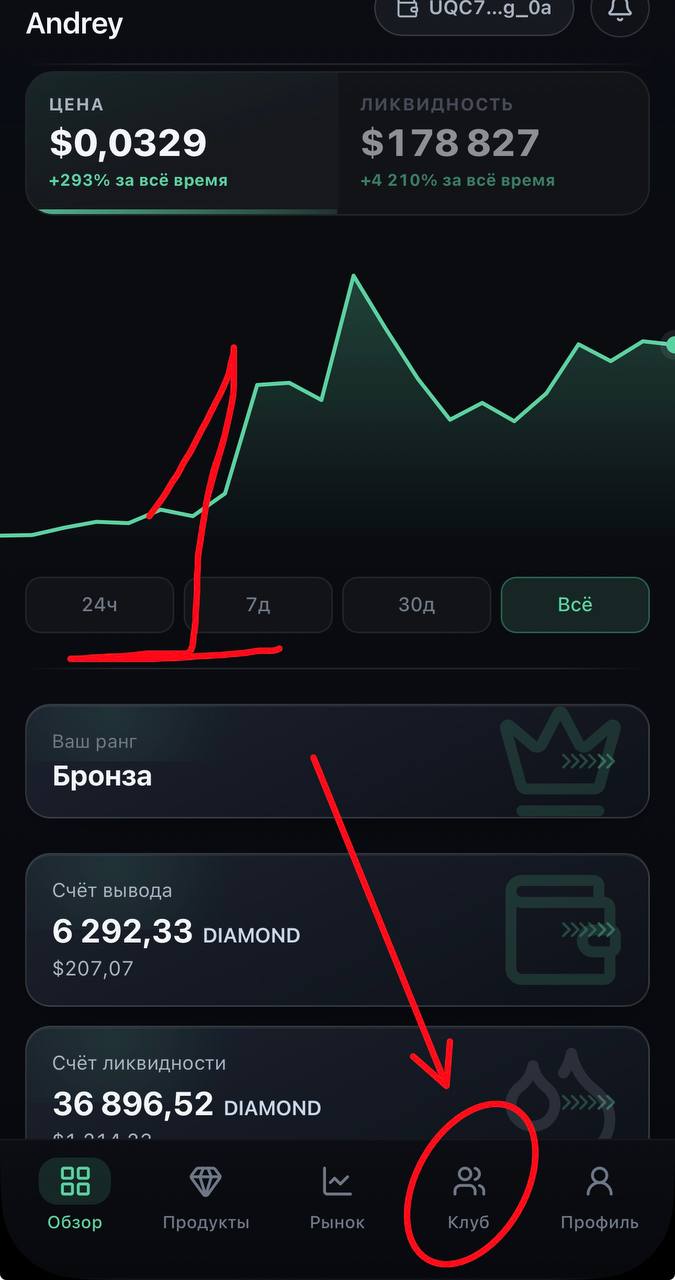Viewport: 675px width, 1280px height.
Task: Show the 30д chart range
Action: [416, 605]
